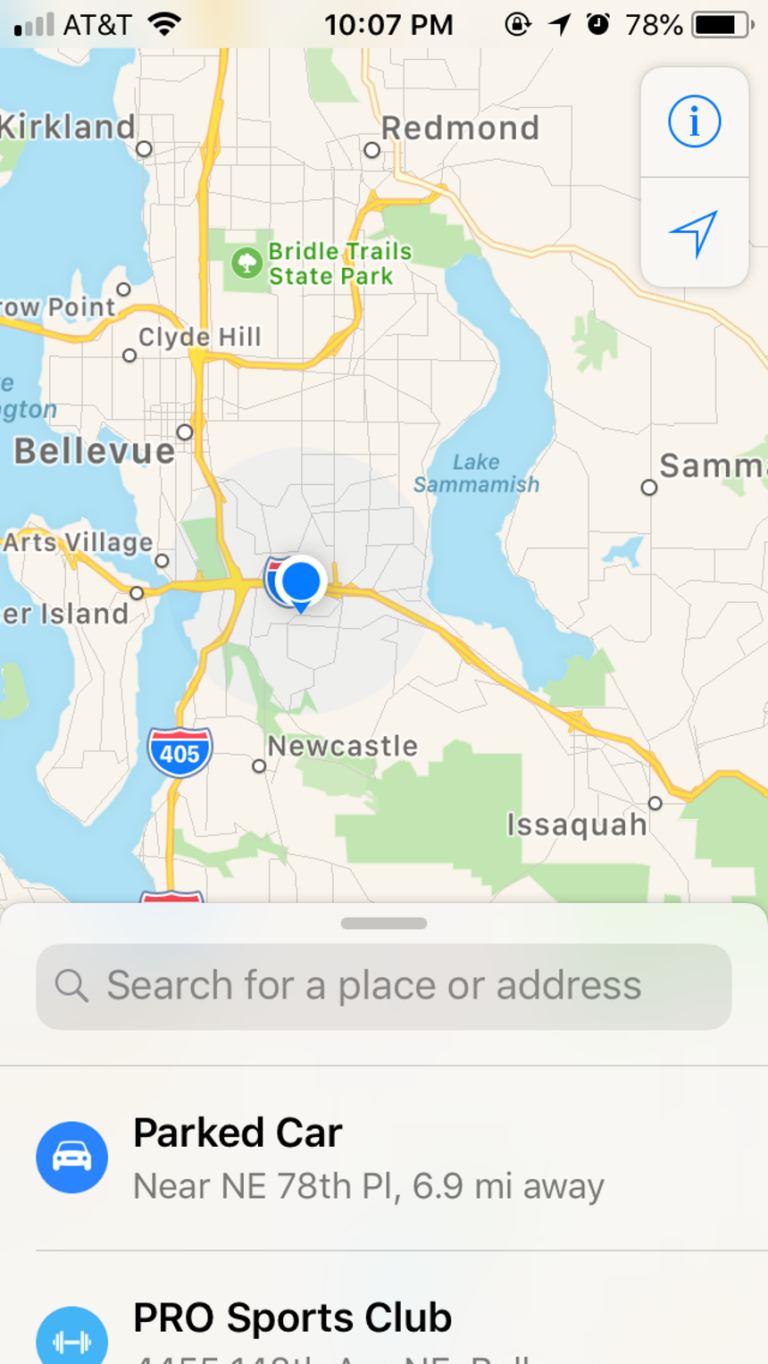Open the map settings info button
This screenshot has width=768, height=1364.
694,122
